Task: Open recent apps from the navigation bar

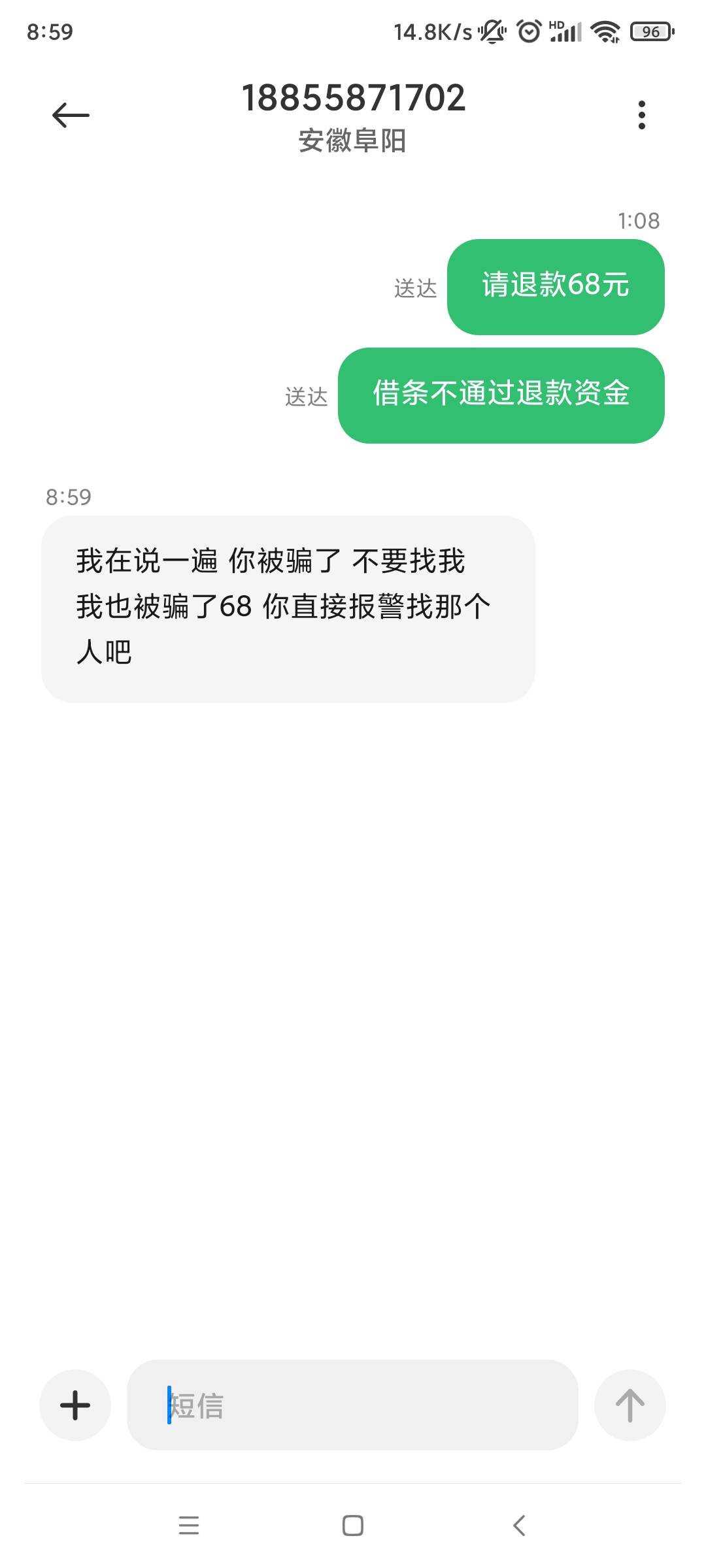Action: 189,1526
